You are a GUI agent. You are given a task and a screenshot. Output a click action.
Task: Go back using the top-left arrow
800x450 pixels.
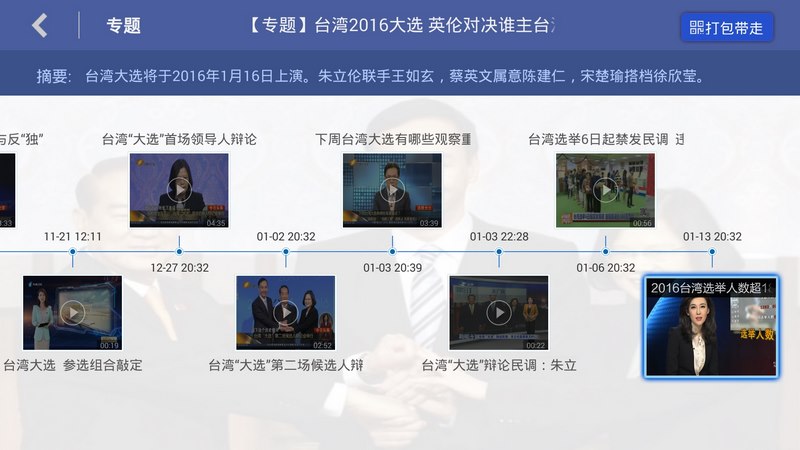[x=39, y=26]
